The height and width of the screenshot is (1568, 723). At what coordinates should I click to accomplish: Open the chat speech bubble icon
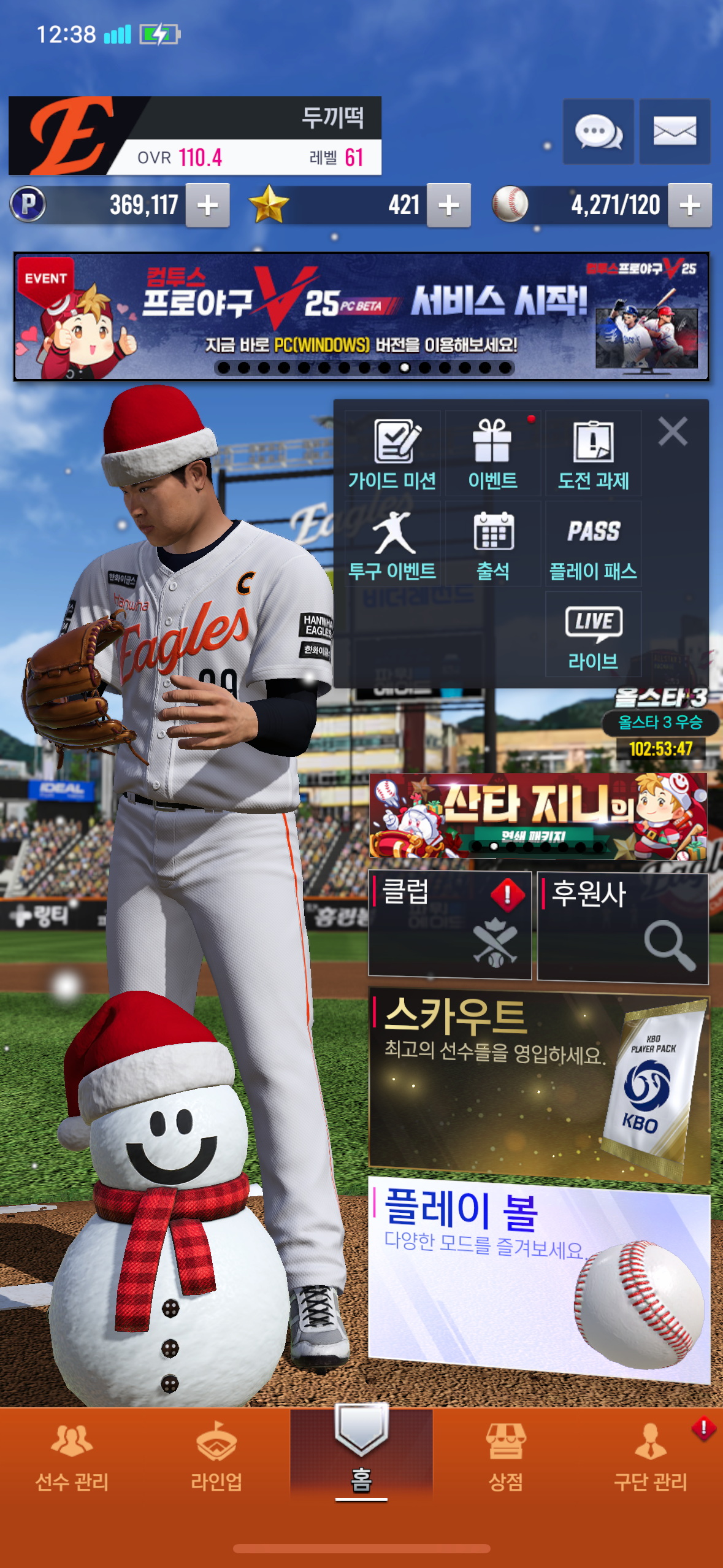598,131
